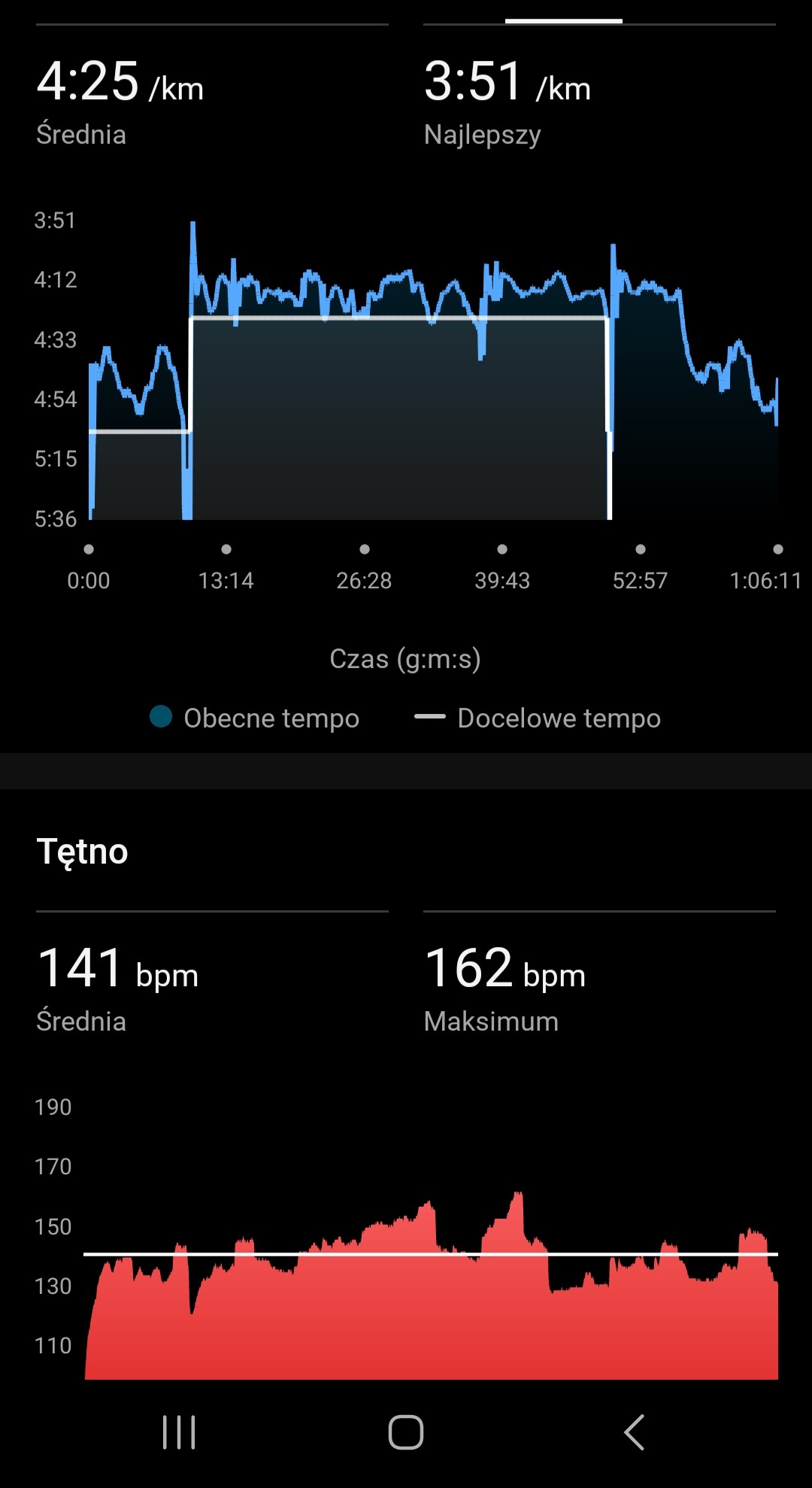This screenshot has height=1488, width=812.
Task: Expand the Tętno heart rate chart
Action: click(430, 1279)
